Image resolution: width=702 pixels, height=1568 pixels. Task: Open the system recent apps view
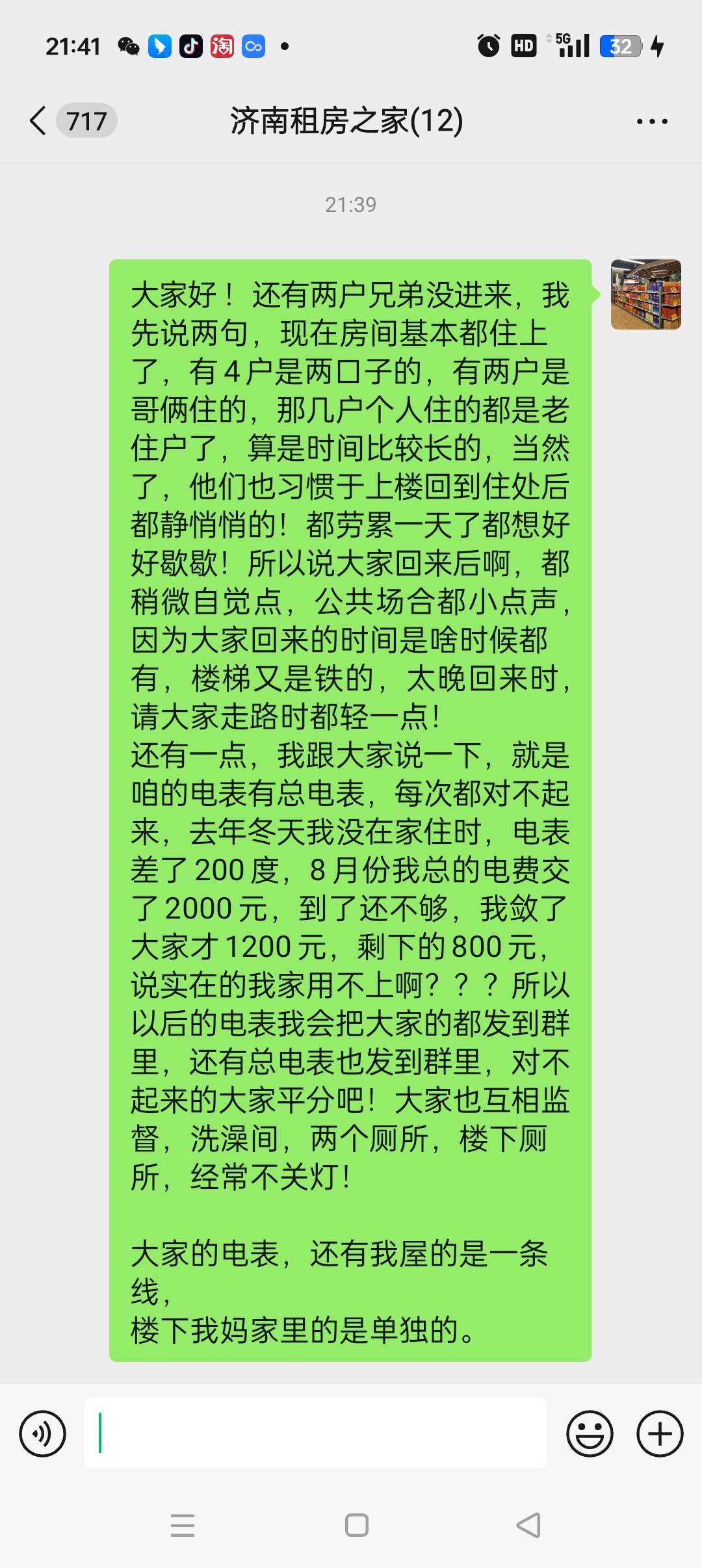[x=183, y=1525]
